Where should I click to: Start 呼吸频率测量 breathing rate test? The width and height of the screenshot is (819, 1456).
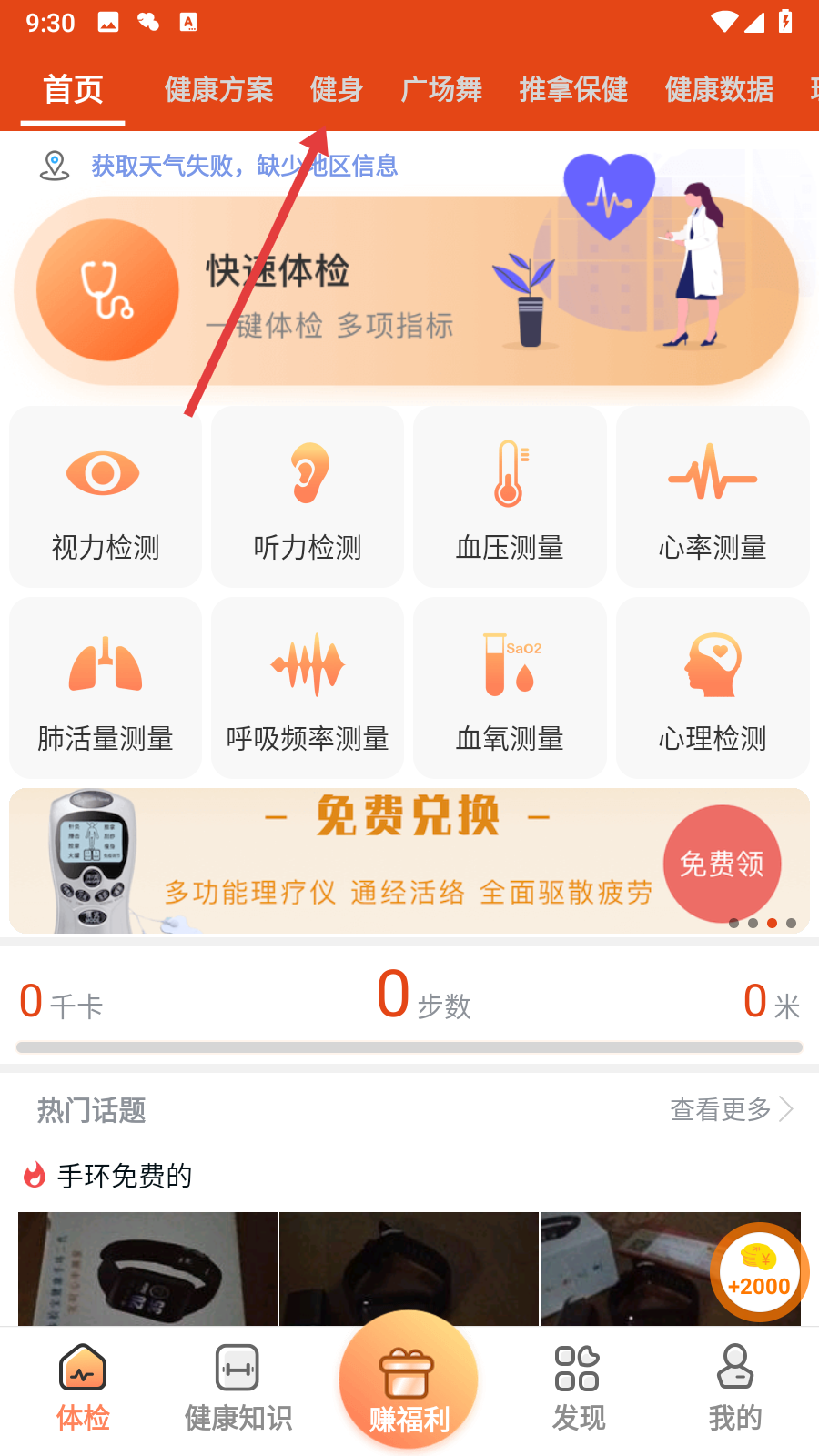pyautogui.click(x=308, y=688)
